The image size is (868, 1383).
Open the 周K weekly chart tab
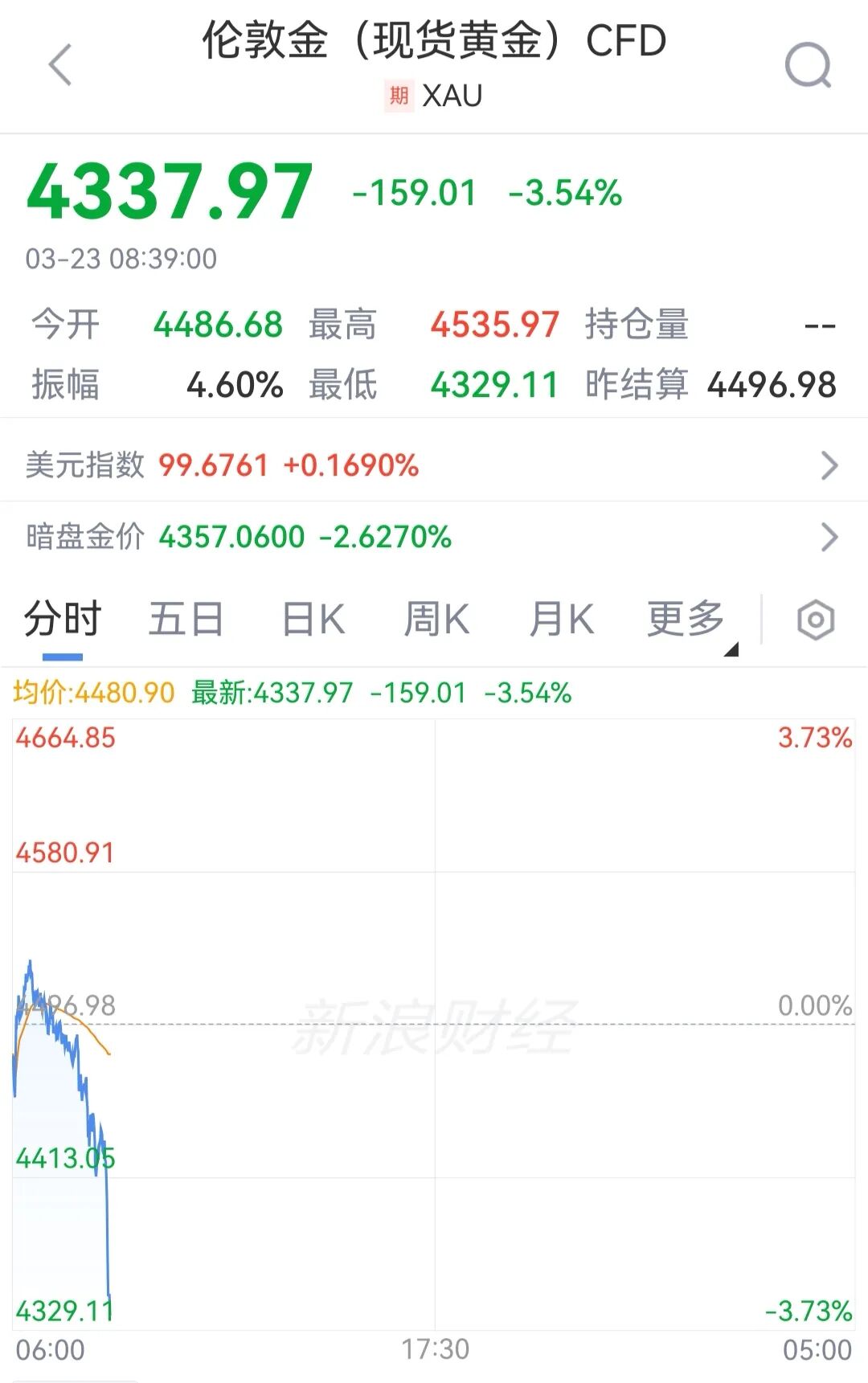[436, 619]
